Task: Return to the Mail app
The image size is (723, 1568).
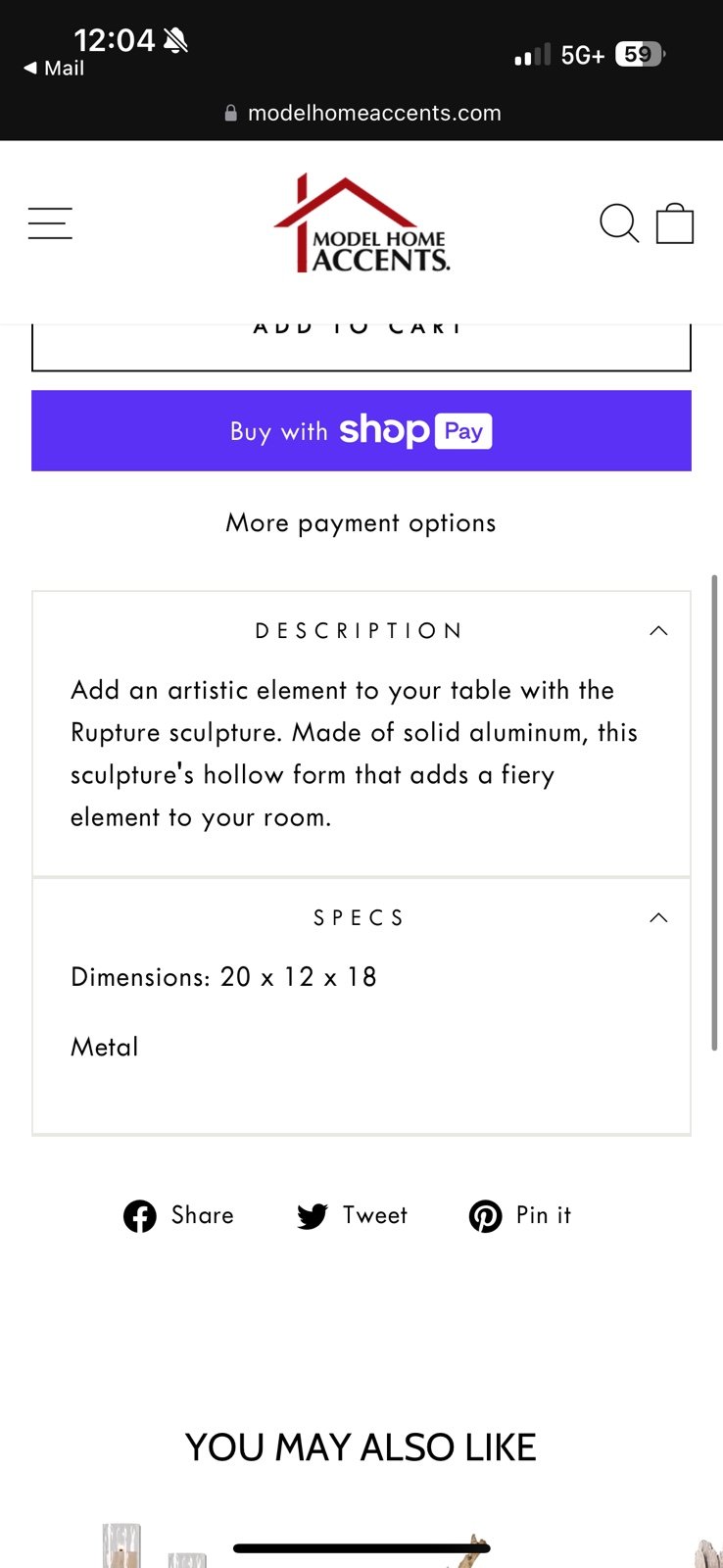Action: point(54,69)
